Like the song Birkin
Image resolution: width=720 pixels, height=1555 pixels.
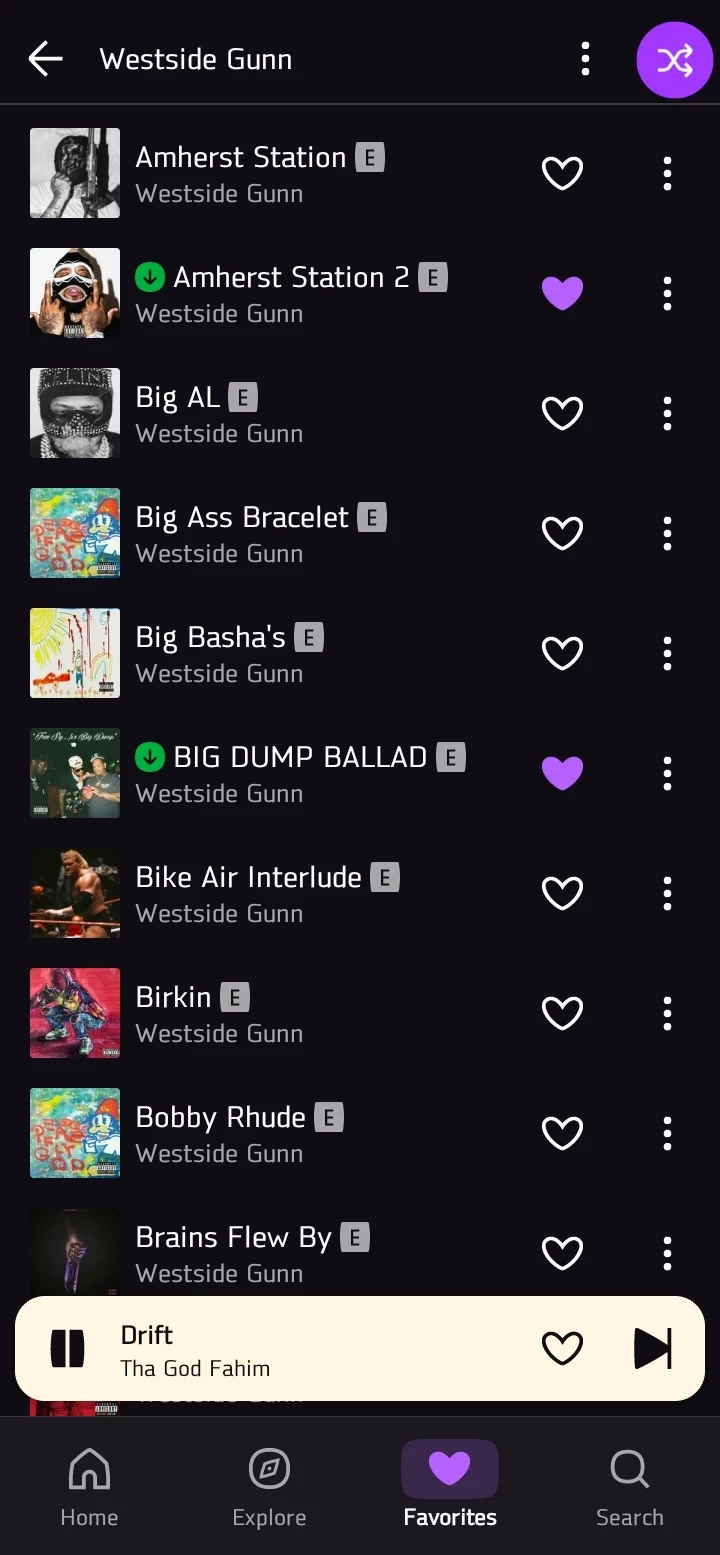click(562, 1013)
